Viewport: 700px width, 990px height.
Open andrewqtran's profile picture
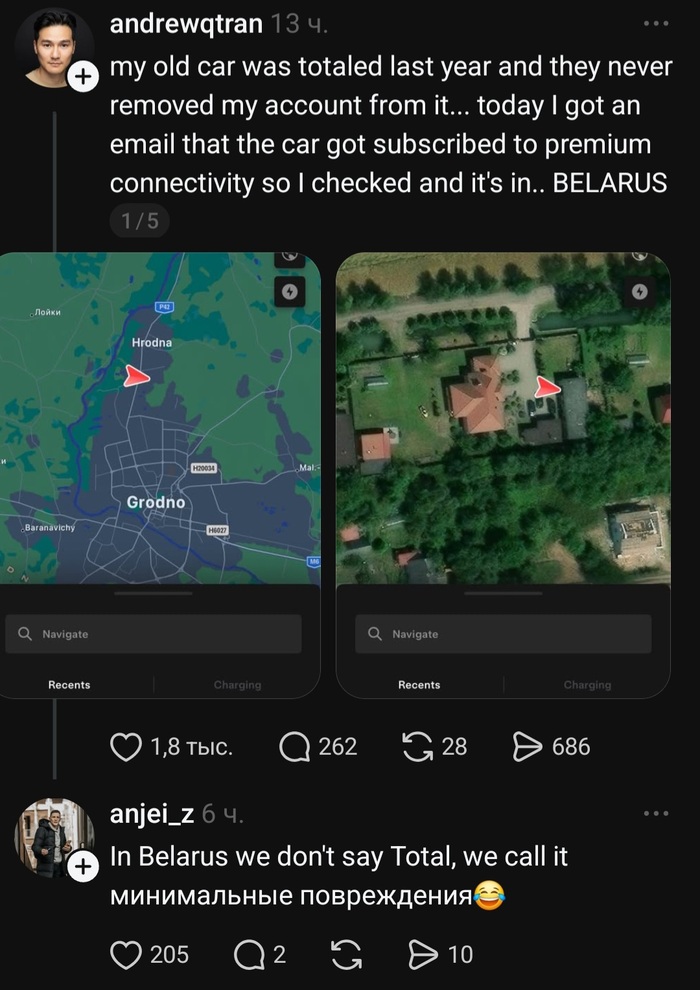click(x=52, y=47)
